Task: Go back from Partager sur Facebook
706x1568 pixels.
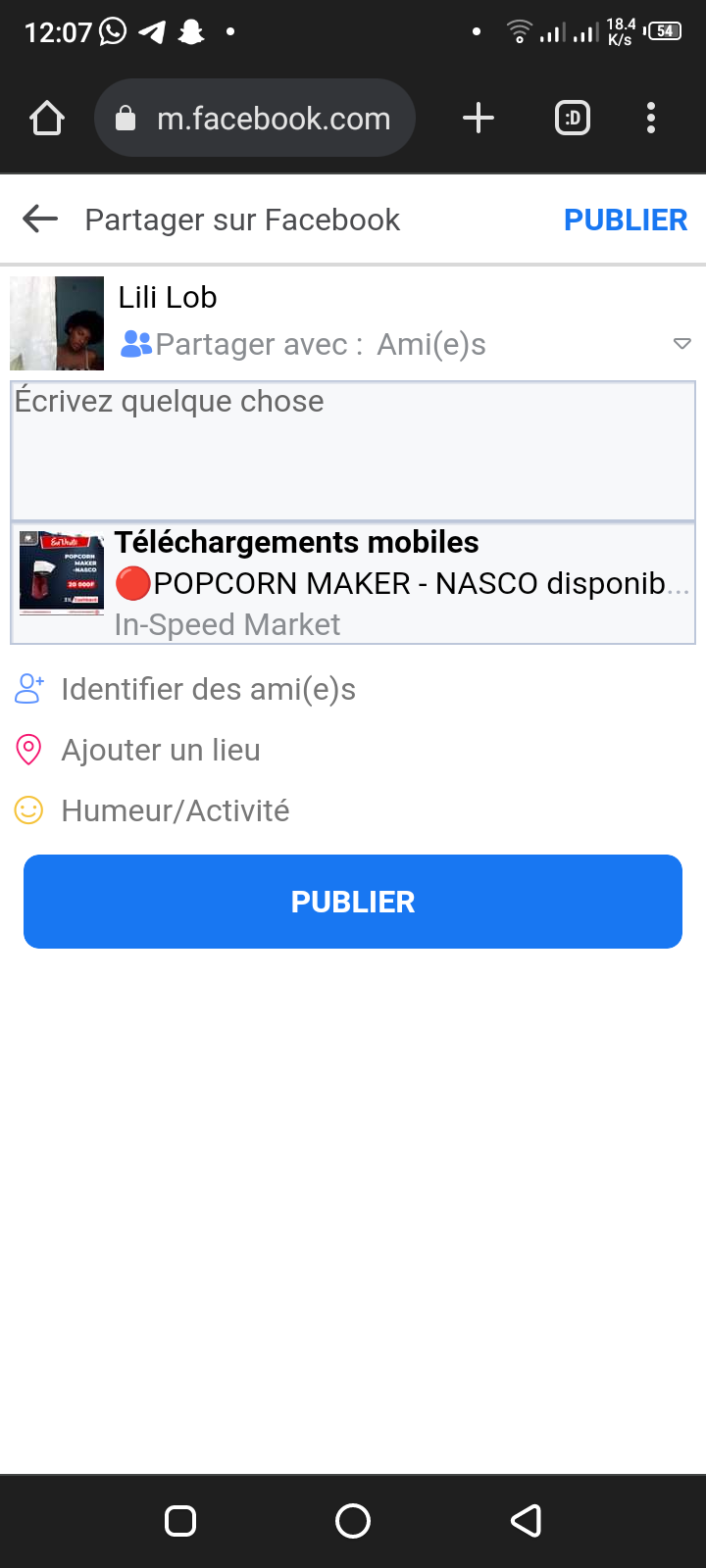Action: tap(40, 219)
